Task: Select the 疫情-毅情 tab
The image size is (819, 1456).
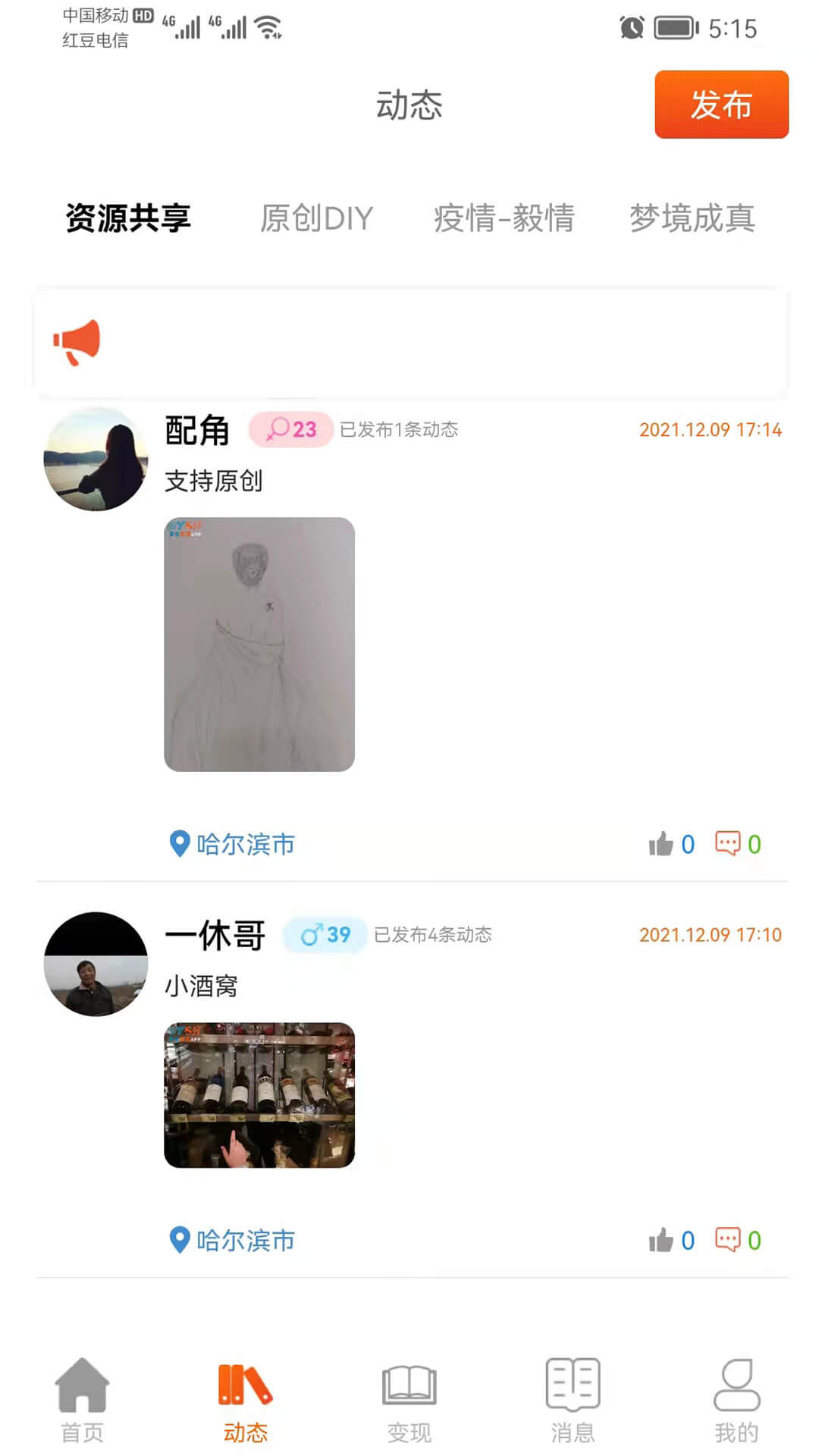Action: point(504,218)
